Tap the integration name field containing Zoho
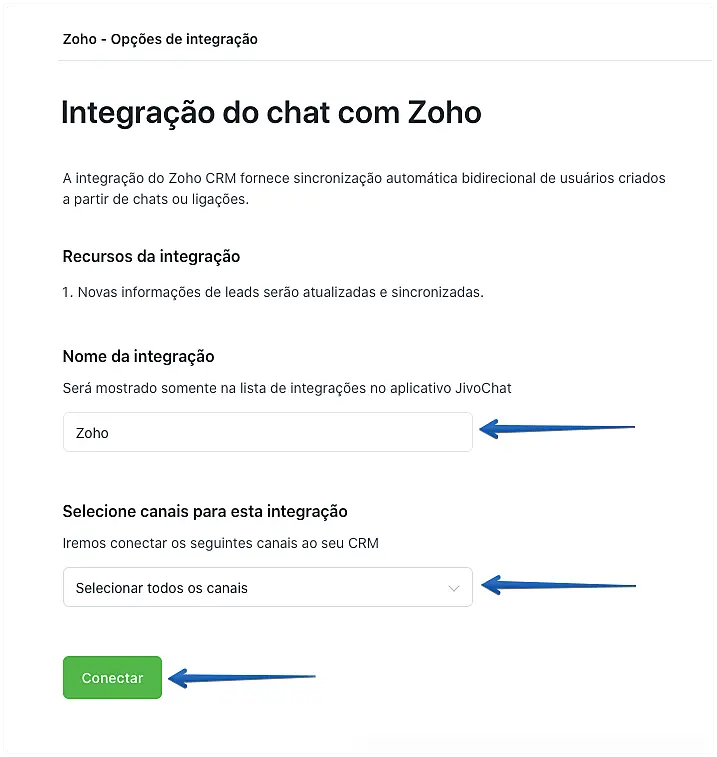This screenshot has width=717, height=757. [x=266, y=432]
